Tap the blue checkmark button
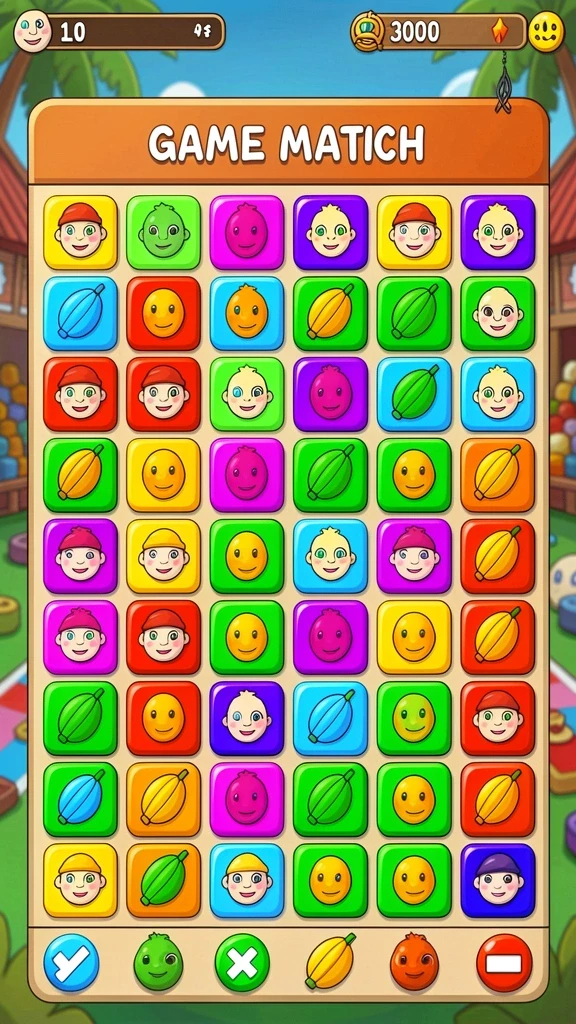576x1024 pixels. (x=71, y=963)
